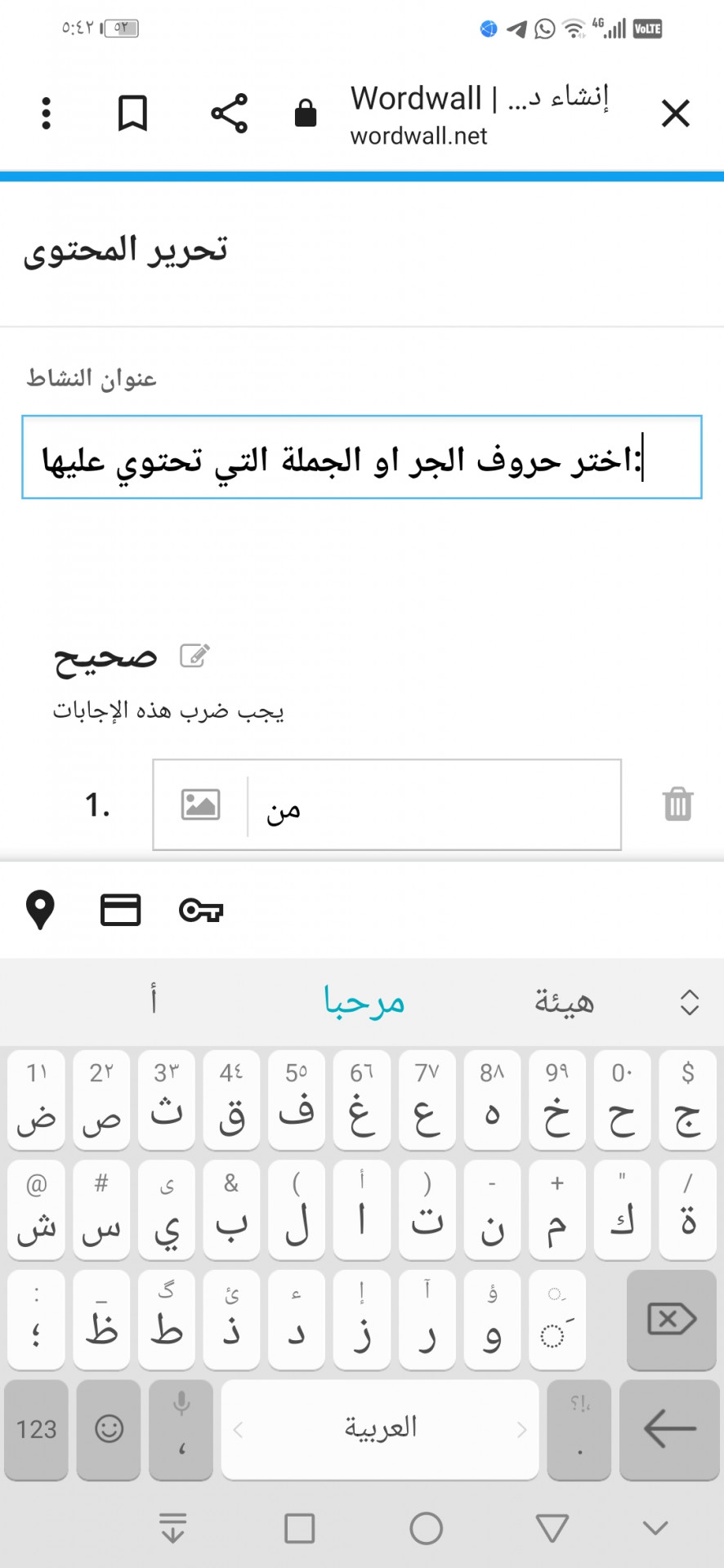View site security lock info
This screenshot has width=724, height=1568.
coord(305,114)
